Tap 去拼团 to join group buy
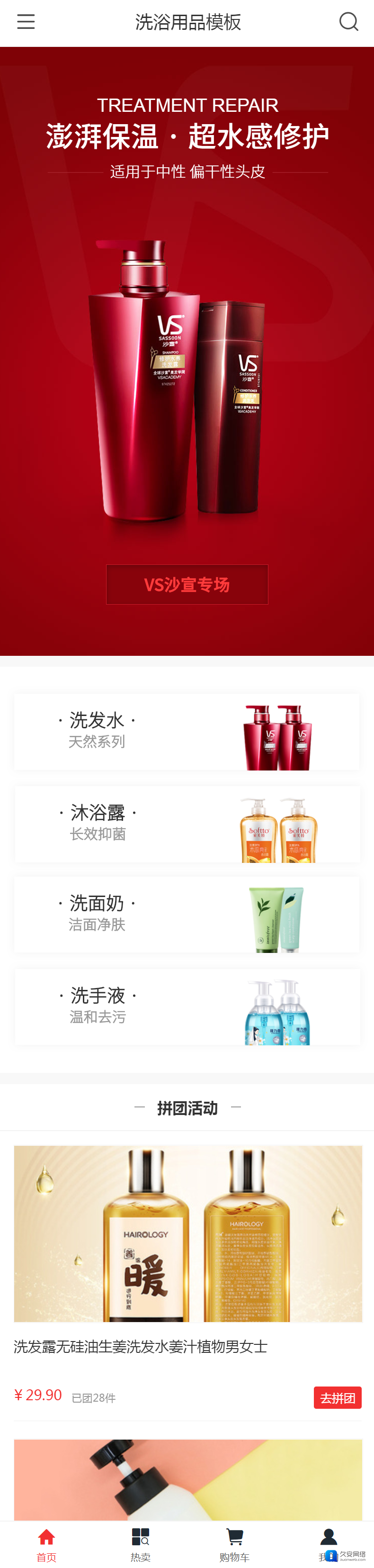Viewport: 374px width, 1568px height. click(338, 1397)
